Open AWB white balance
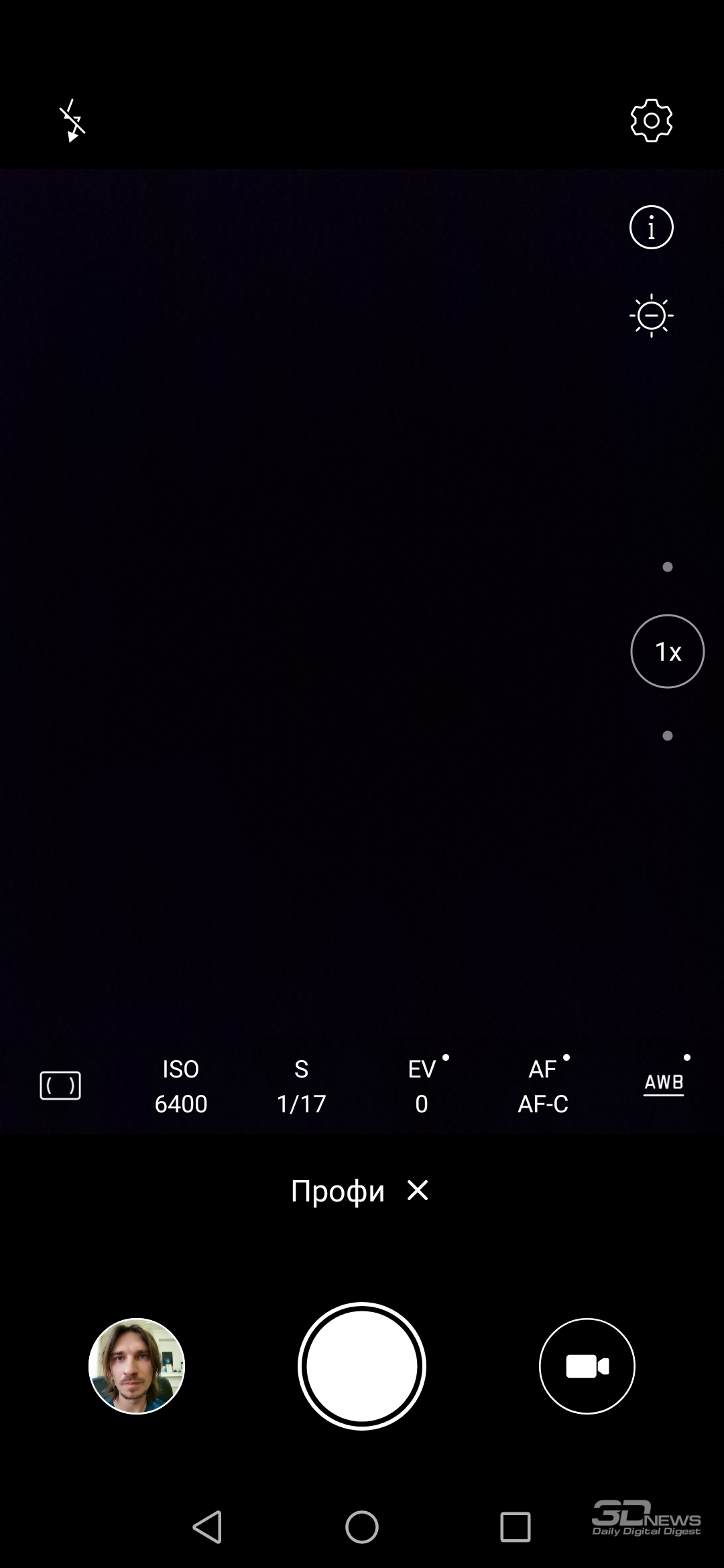Image resolution: width=724 pixels, height=1568 pixels. click(x=664, y=1084)
